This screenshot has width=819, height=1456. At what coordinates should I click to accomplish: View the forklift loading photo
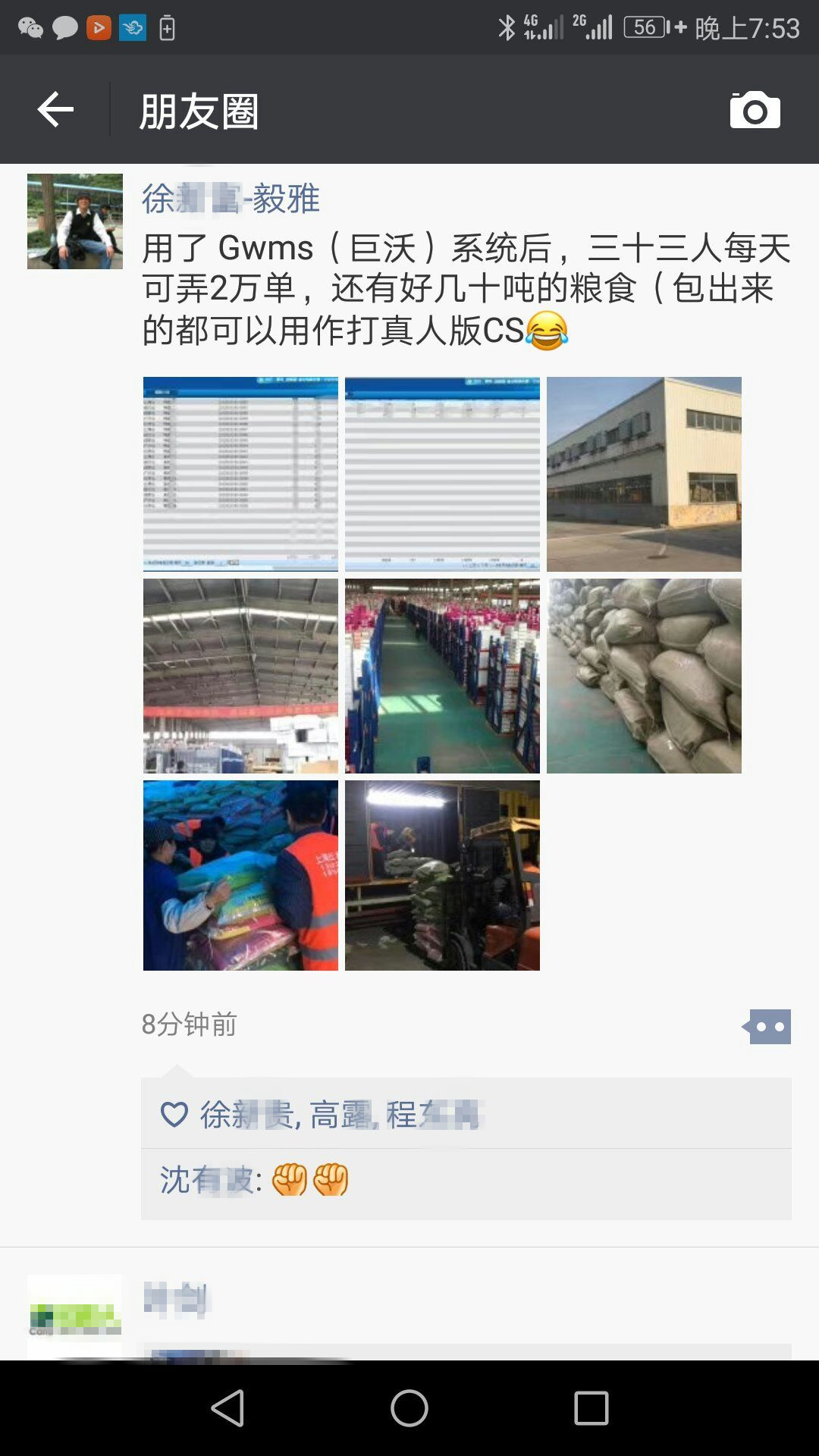pos(442,876)
